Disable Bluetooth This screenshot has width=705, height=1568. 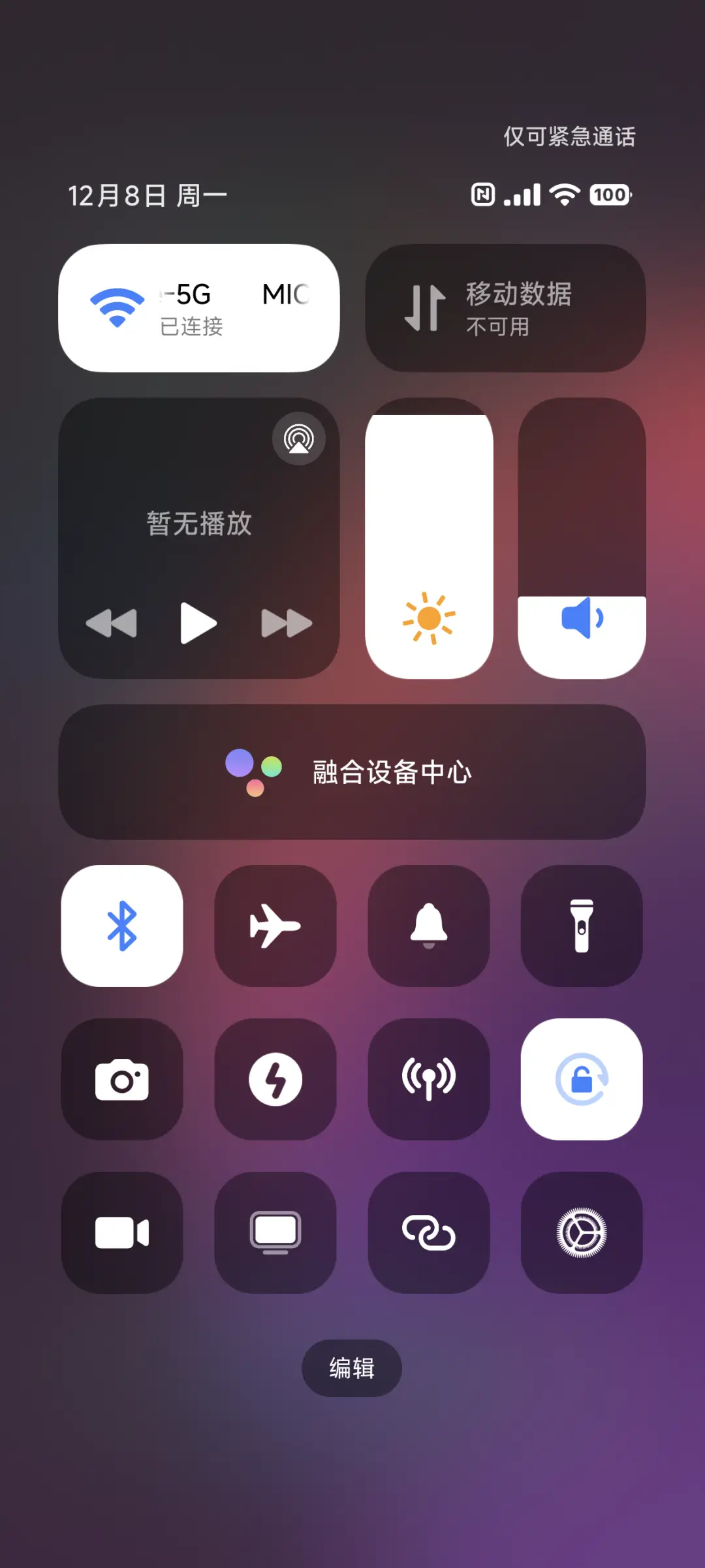[x=122, y=927]
